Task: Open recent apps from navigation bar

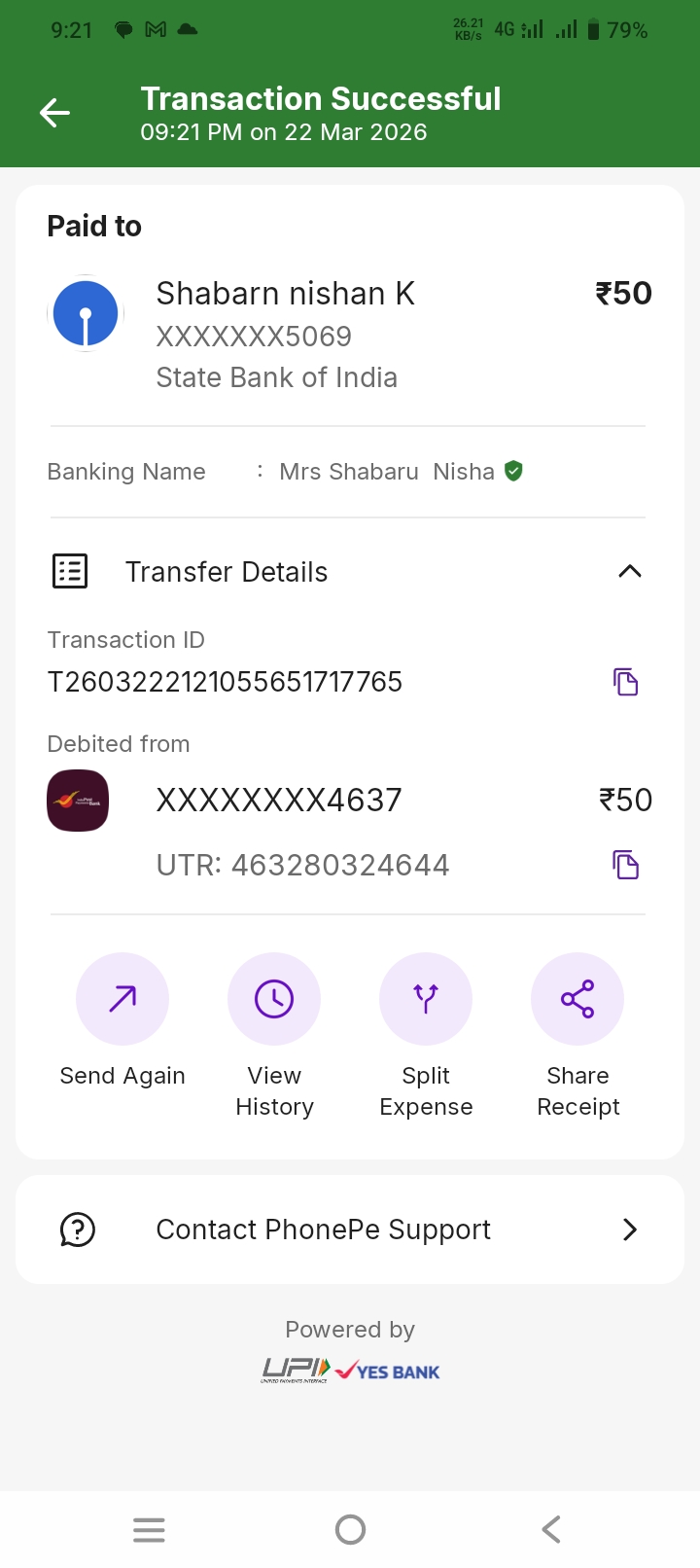Action: pos(149,1530)
